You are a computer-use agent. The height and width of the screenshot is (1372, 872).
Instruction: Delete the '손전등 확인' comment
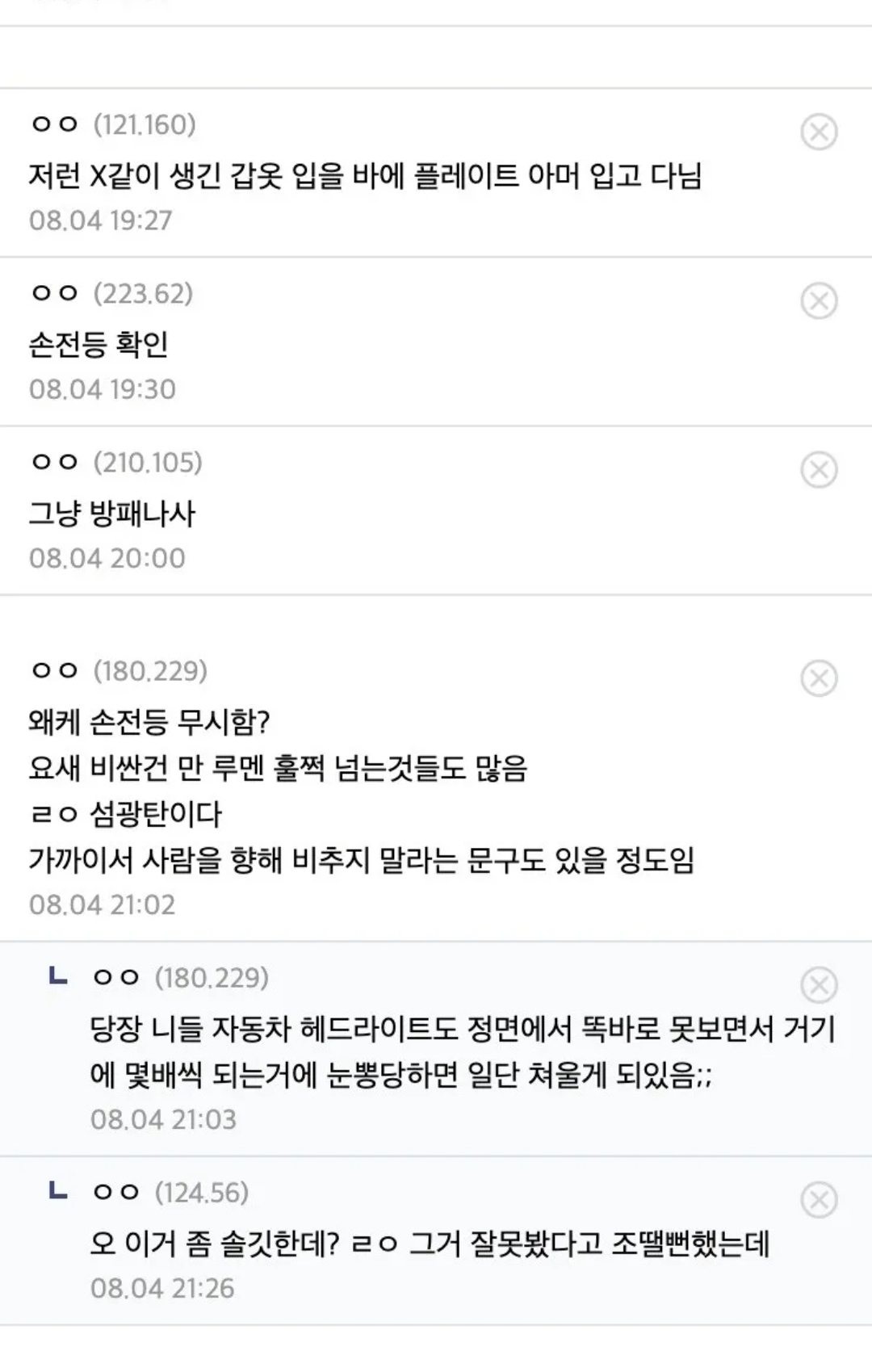(x=819, y=300)
